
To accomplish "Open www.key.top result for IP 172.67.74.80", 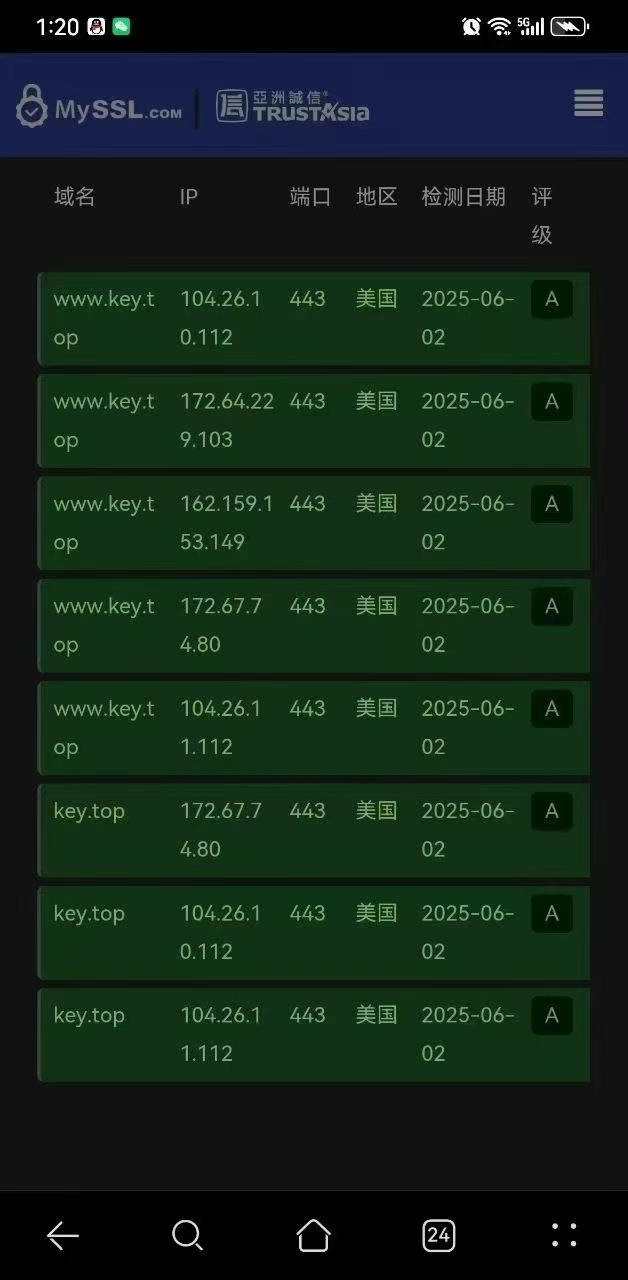I will pos(314,625).
